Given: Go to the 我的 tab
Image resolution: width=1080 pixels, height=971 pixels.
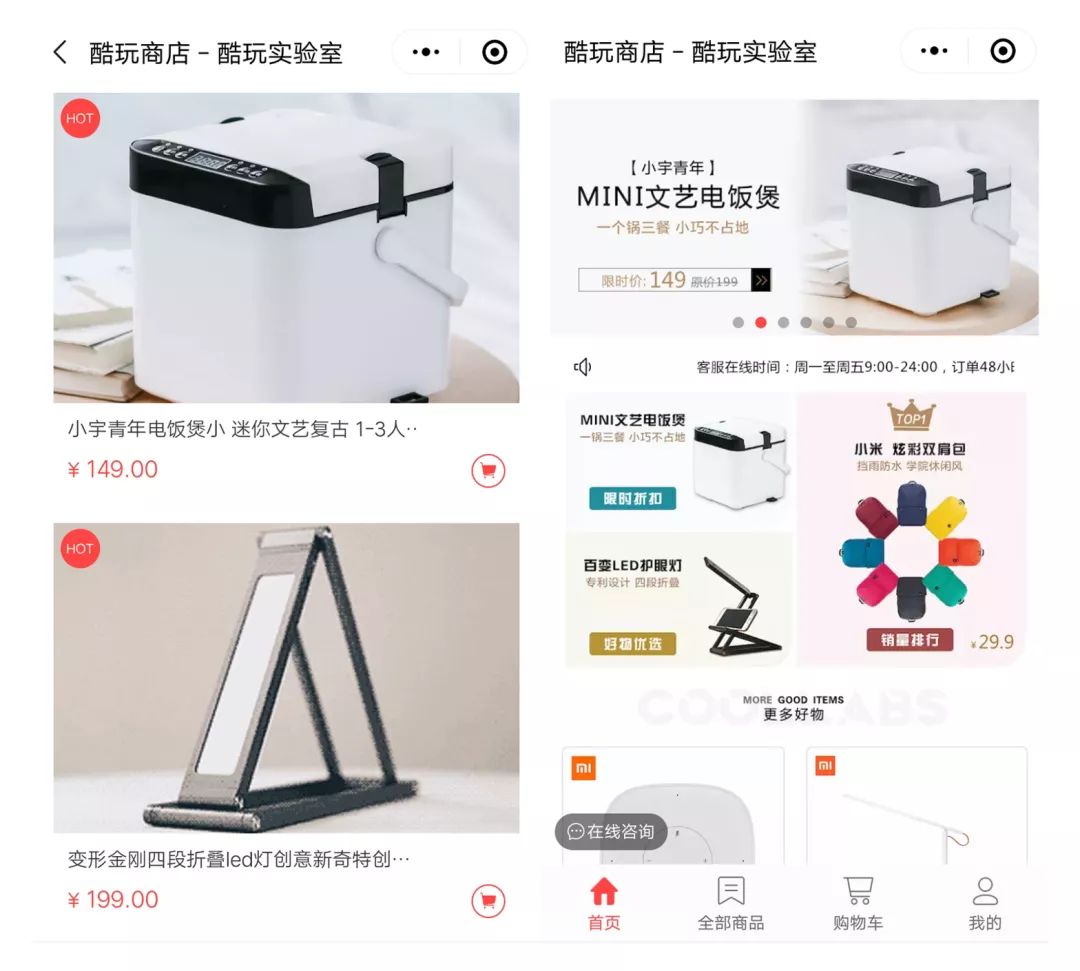Looking at the screenshot, I should pyautogui.click(x=985, y=904).
